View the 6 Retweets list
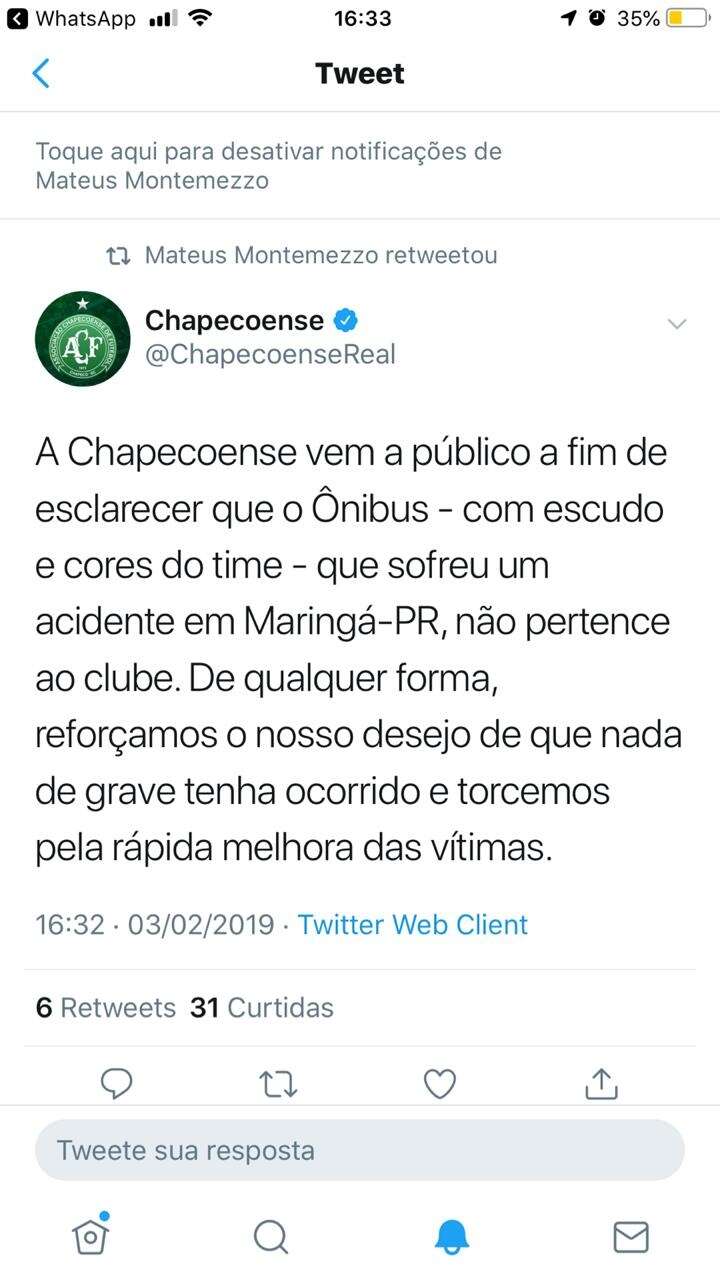 106,1007
